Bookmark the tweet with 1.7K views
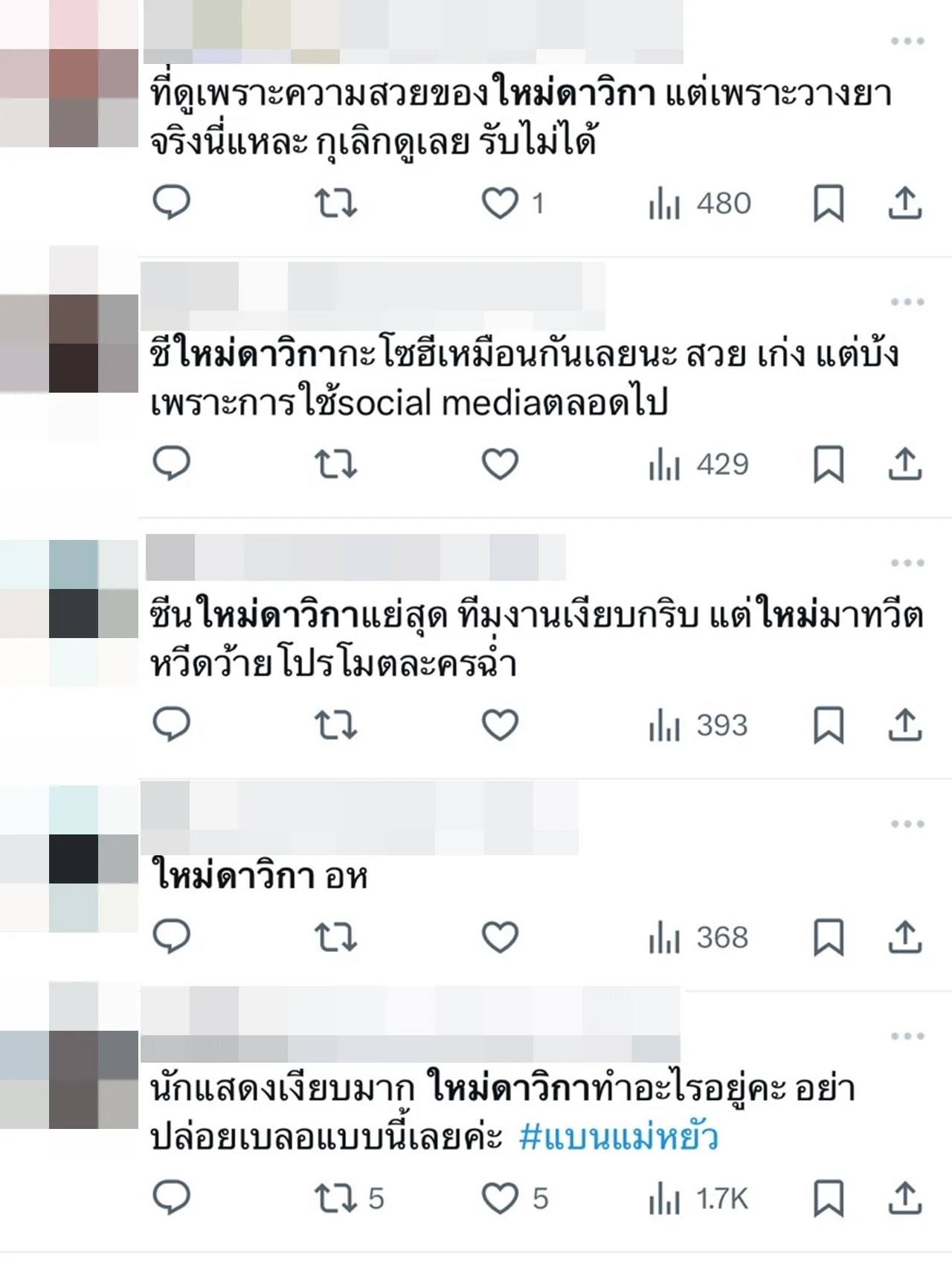The height and width of the screenshot is (1268, 952). 828,1198
